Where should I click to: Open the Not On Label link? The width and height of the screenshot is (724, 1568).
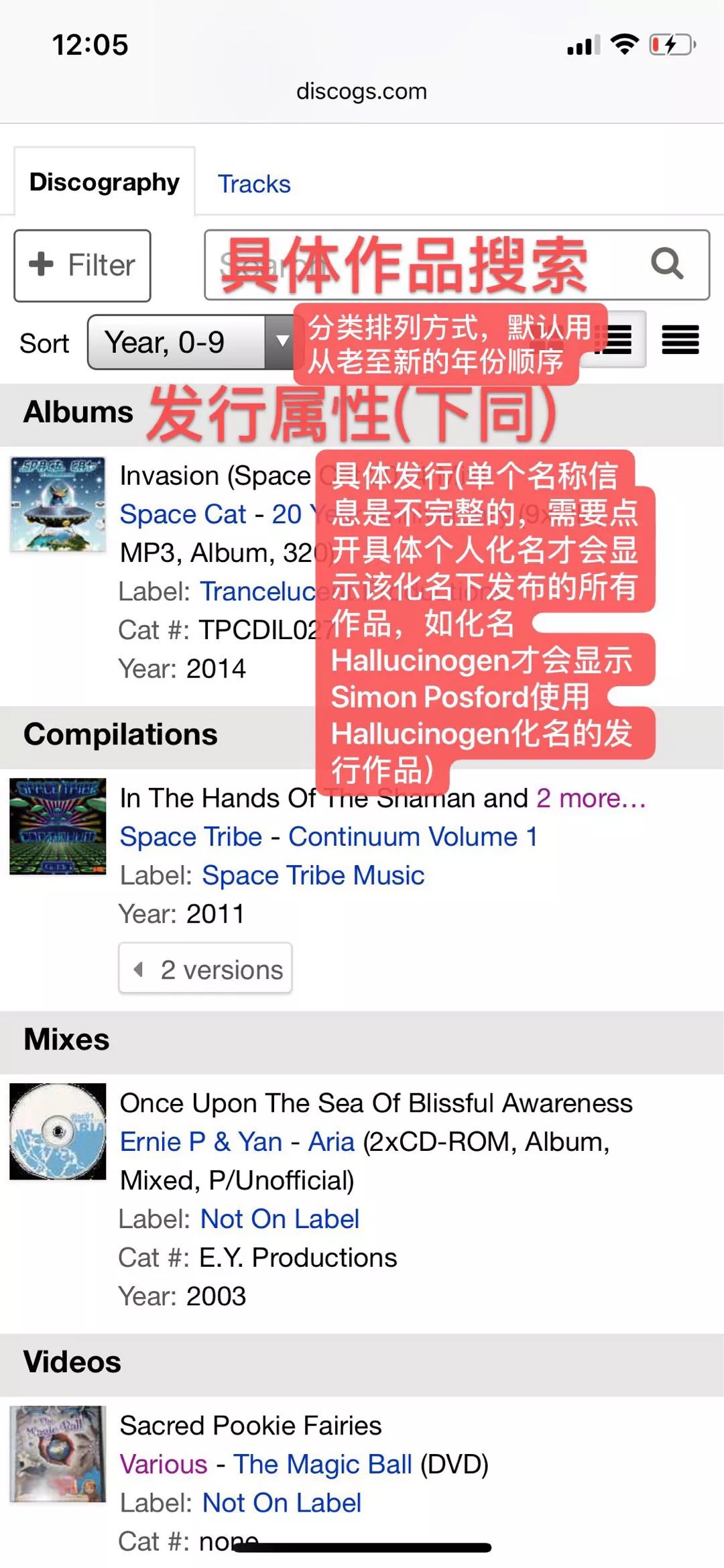click(279, 1219)
